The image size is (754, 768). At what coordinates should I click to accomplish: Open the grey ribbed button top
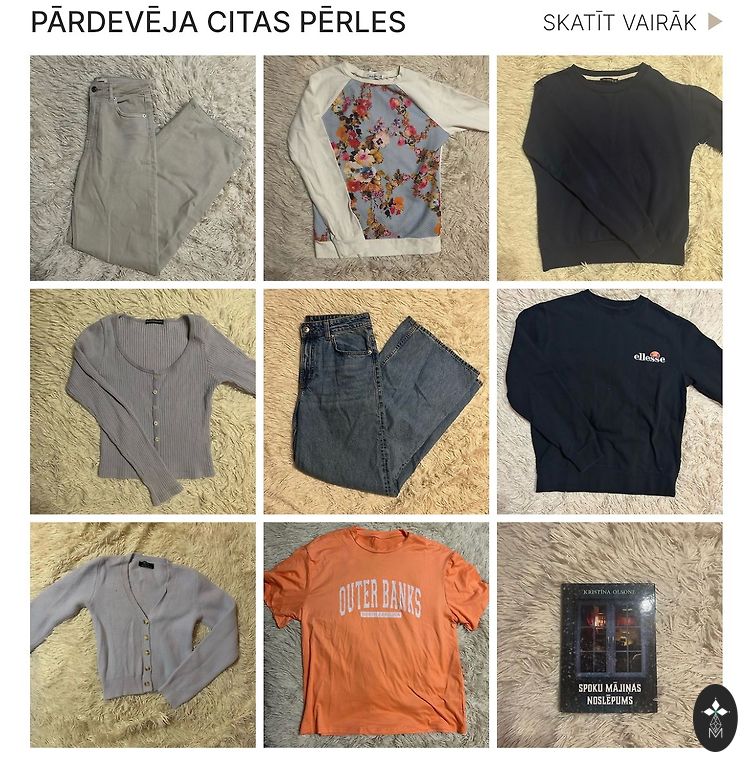pyautogui.click(x=142, y=402)
